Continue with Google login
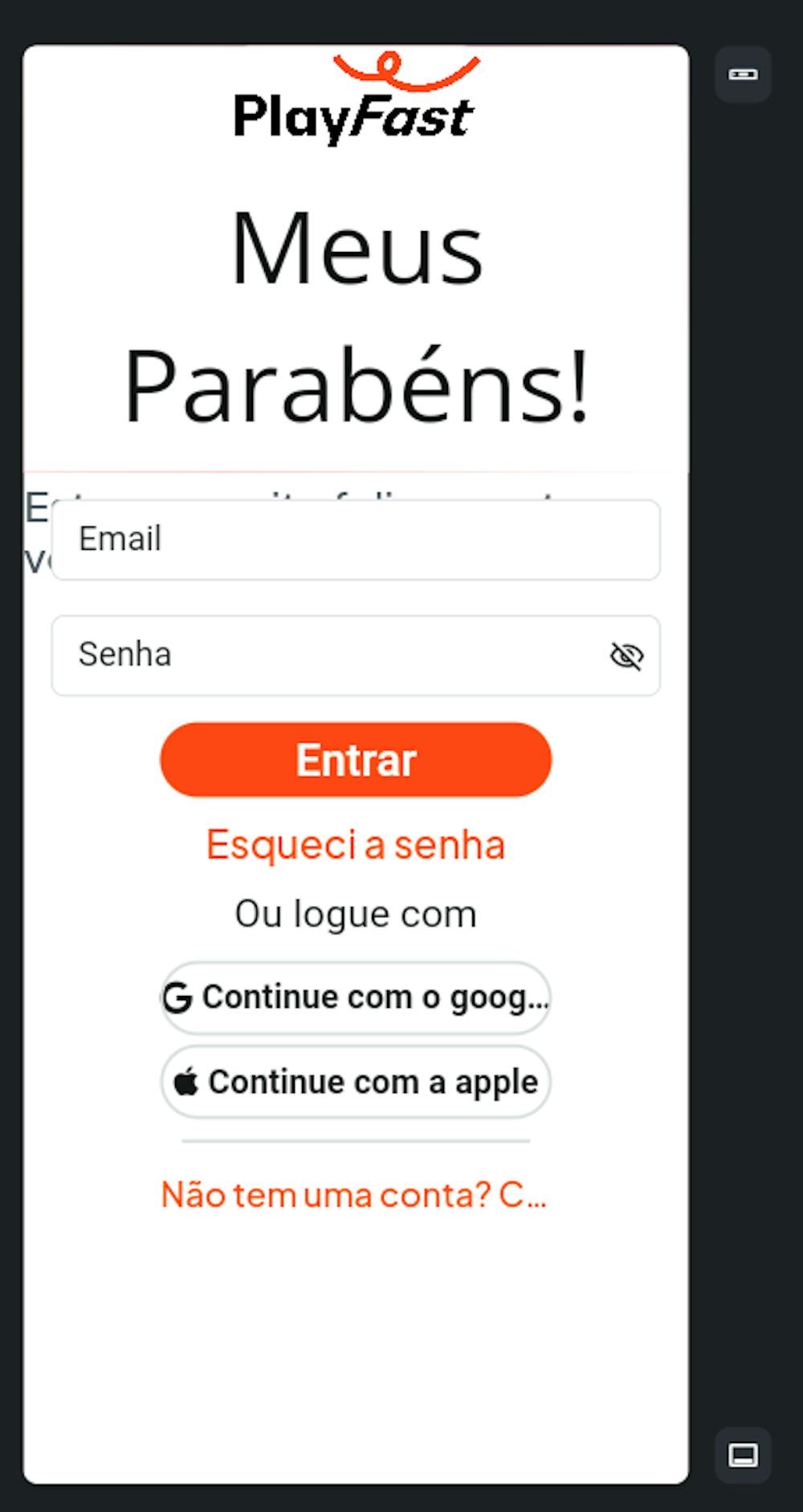 coord(356,998)
